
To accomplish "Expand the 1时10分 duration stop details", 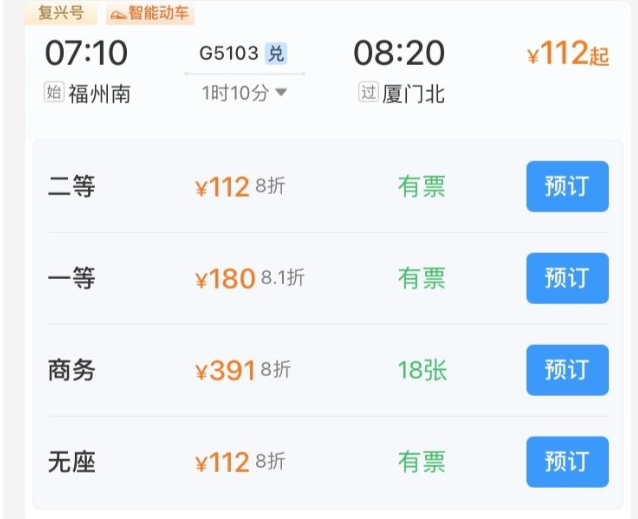I will [x=245, y=93].
